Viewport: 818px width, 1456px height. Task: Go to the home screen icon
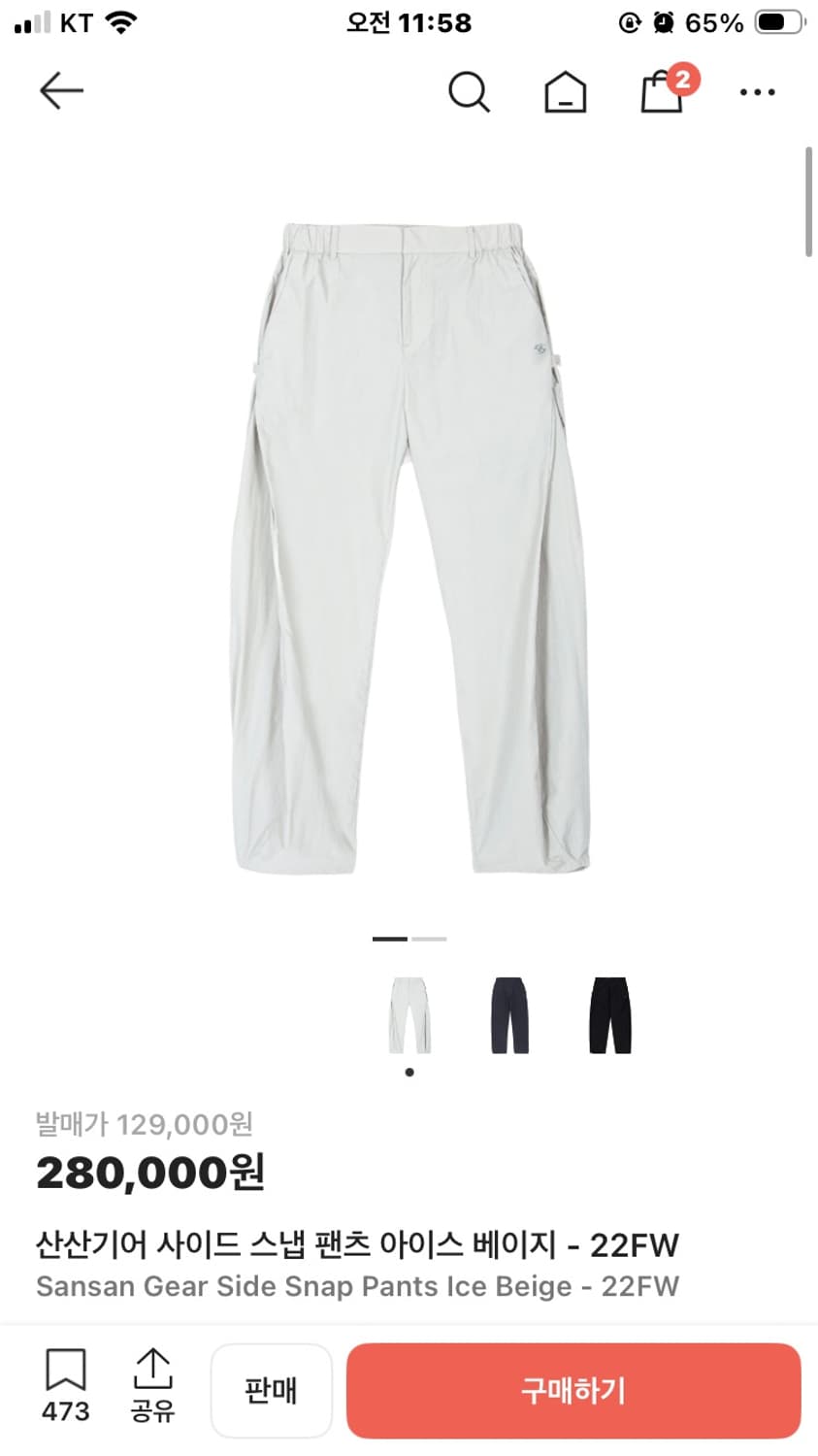pos(565,92)
